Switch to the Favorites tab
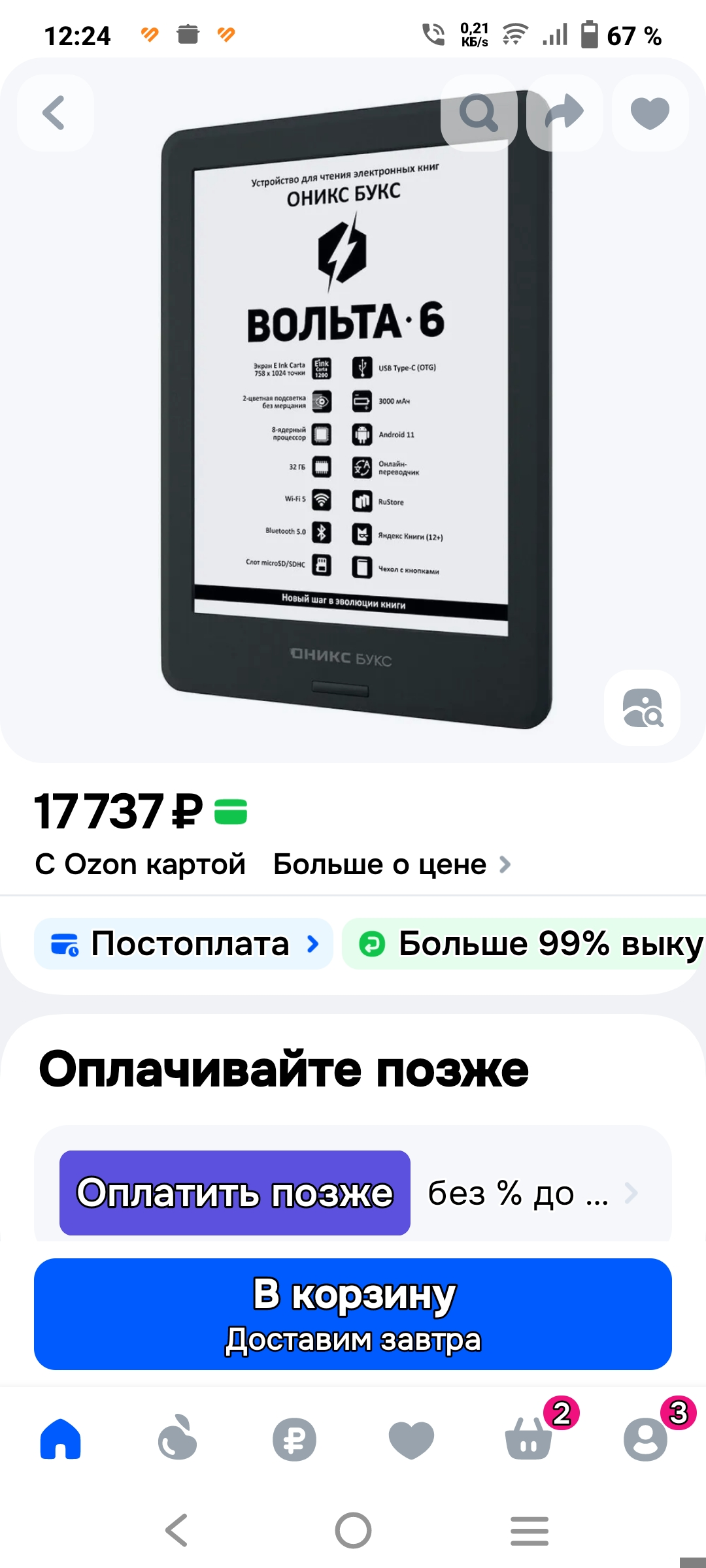 411,1439
